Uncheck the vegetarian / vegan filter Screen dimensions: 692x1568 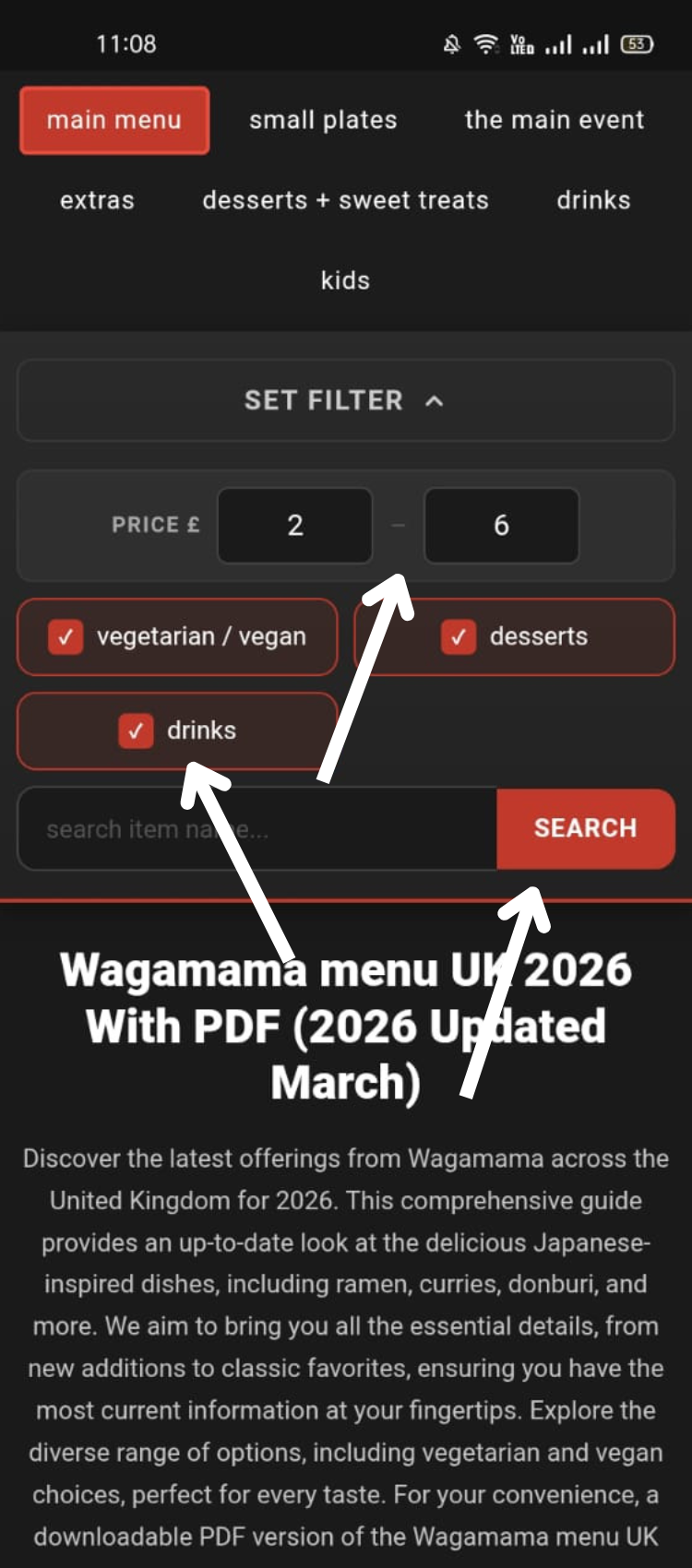(x=66, y=637)
